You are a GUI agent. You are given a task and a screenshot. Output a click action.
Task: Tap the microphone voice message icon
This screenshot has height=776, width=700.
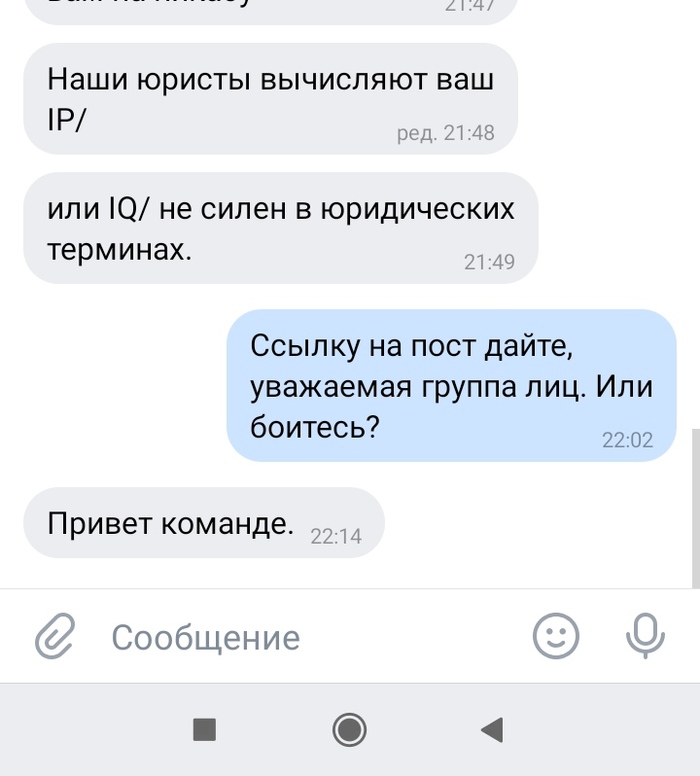pyautogui.click(x=645, y=635)
